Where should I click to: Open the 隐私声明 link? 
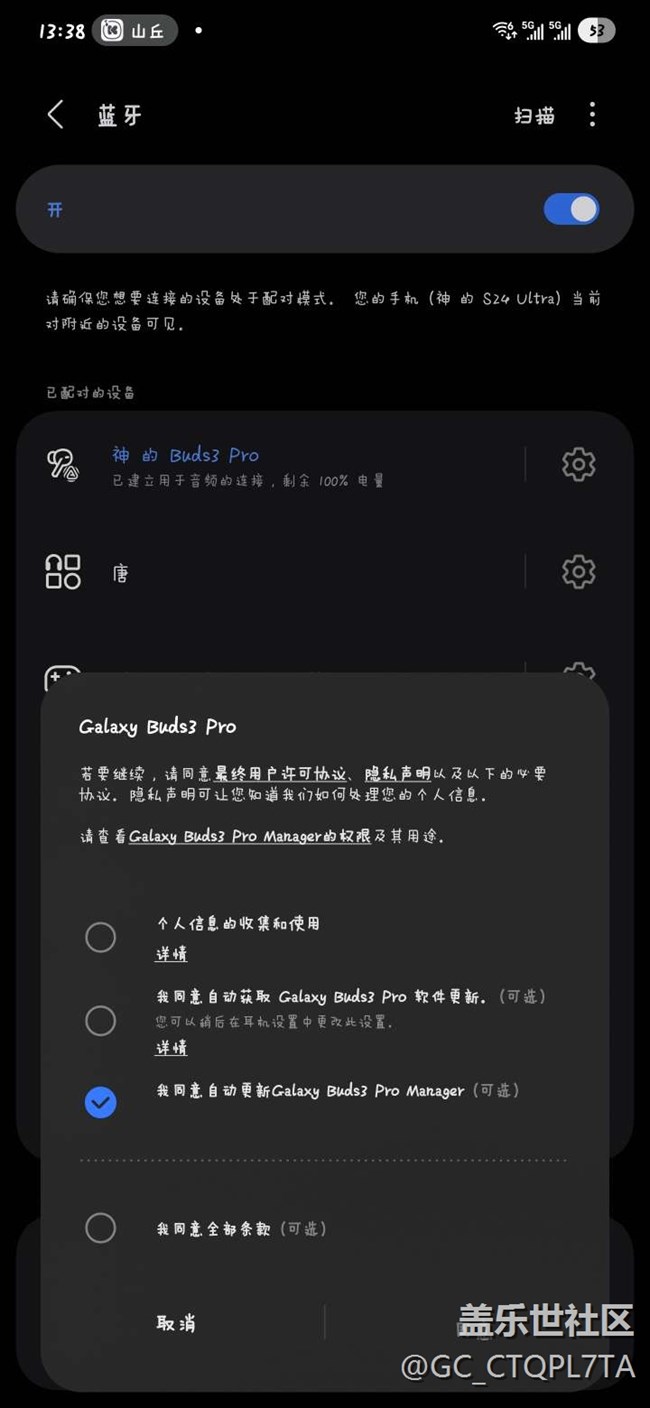(397, 774)
